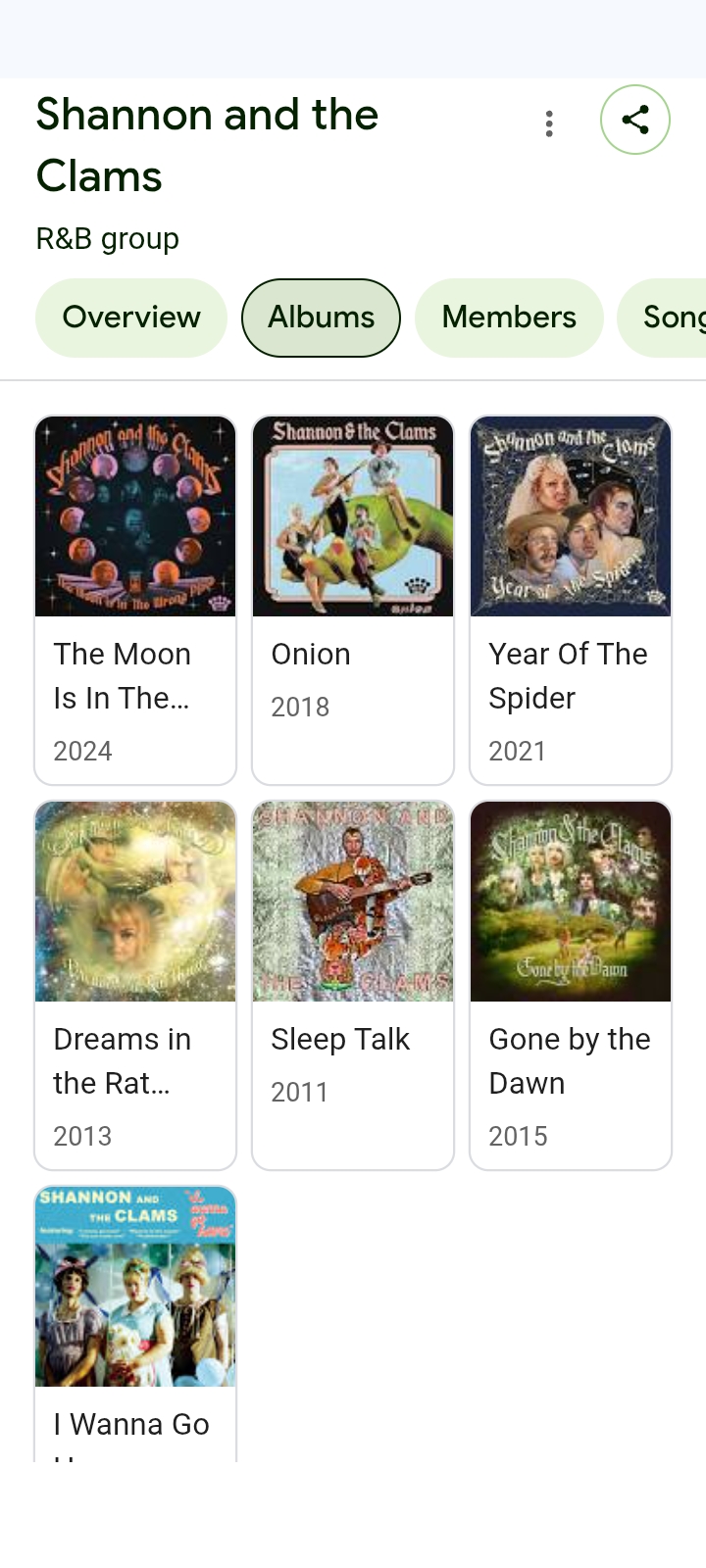Image resolution: width=706 pixels, height=1568 pixels.
Task: Open the three-dot overflow menu
Action: 549,123
